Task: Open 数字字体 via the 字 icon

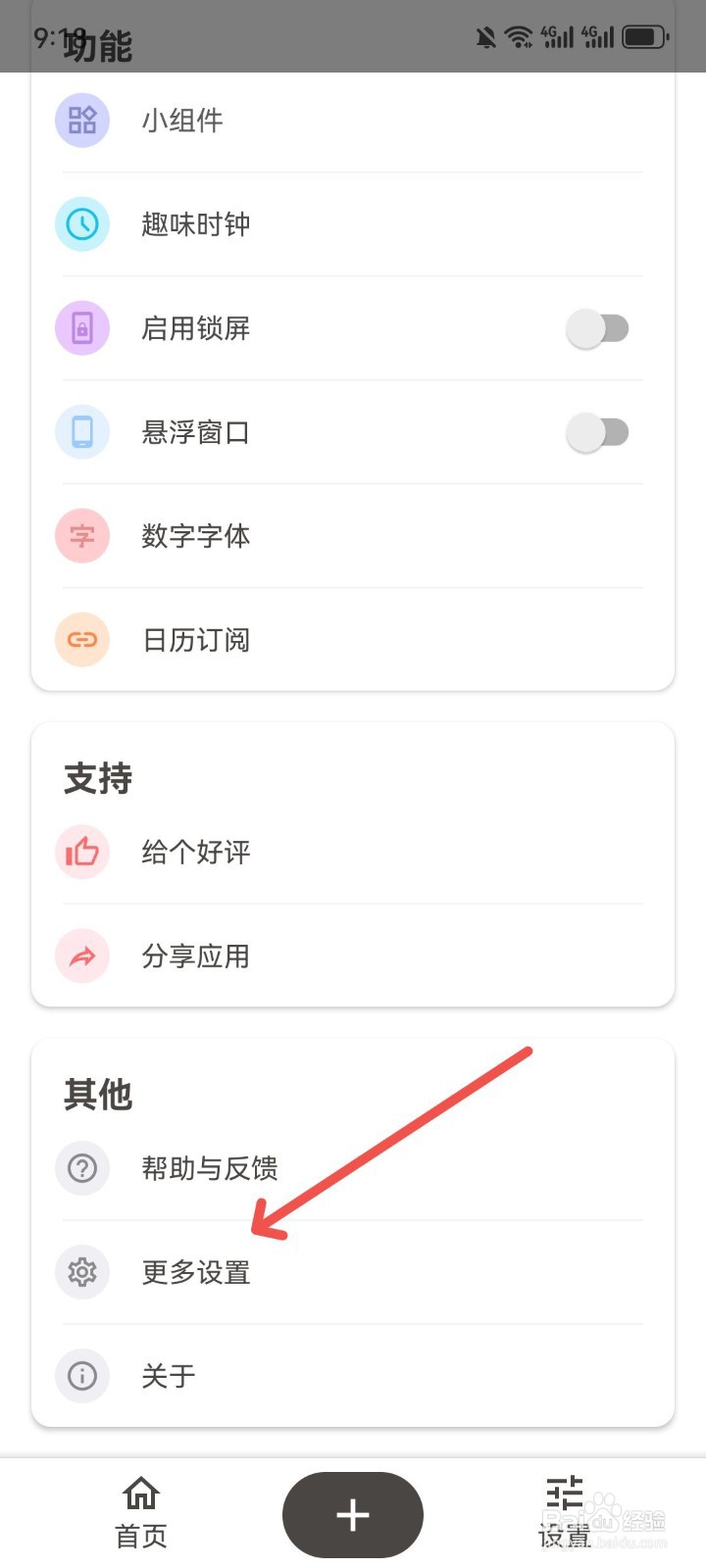Action: pyautogui.click(x=81, y=536)
